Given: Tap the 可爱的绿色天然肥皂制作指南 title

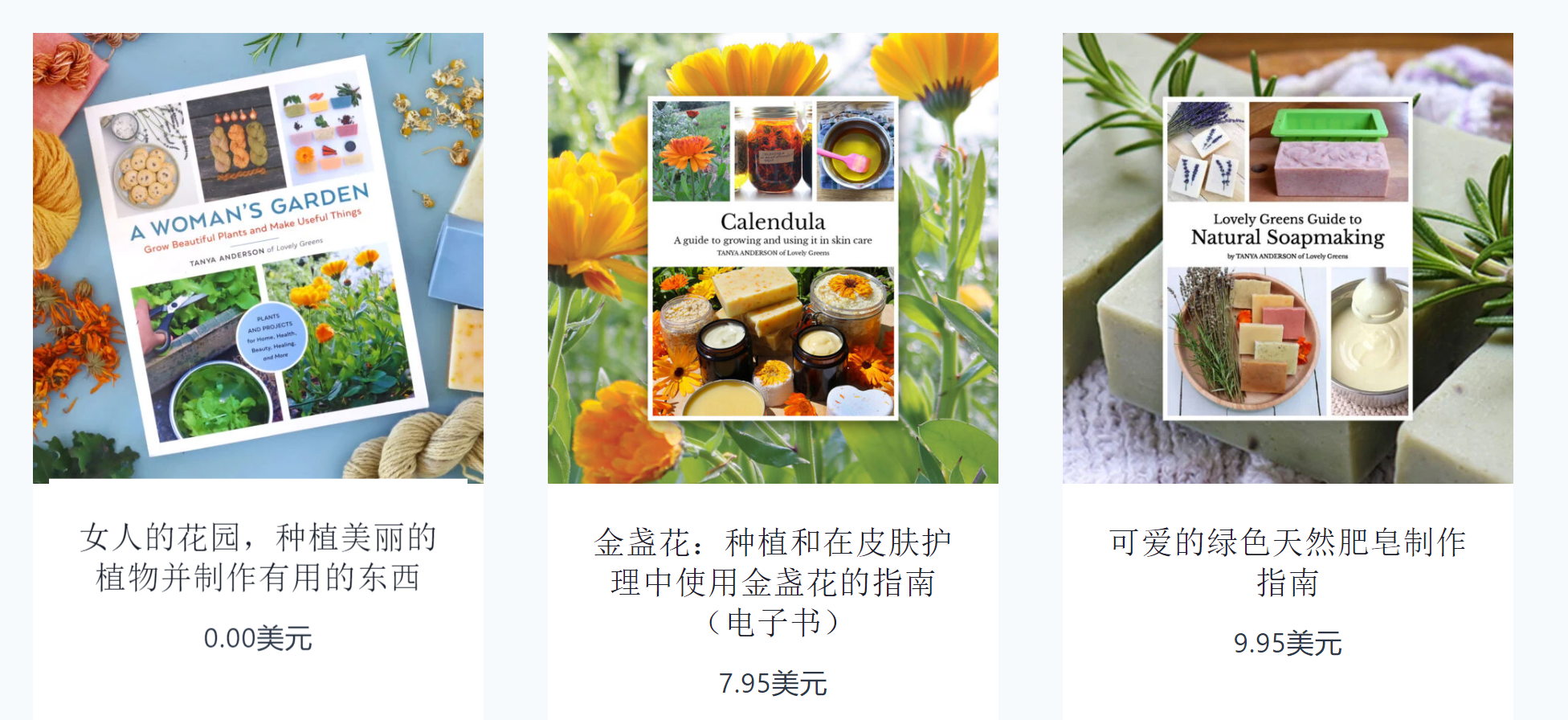Looking at the screenshot, I should (x=1288, y=562).
